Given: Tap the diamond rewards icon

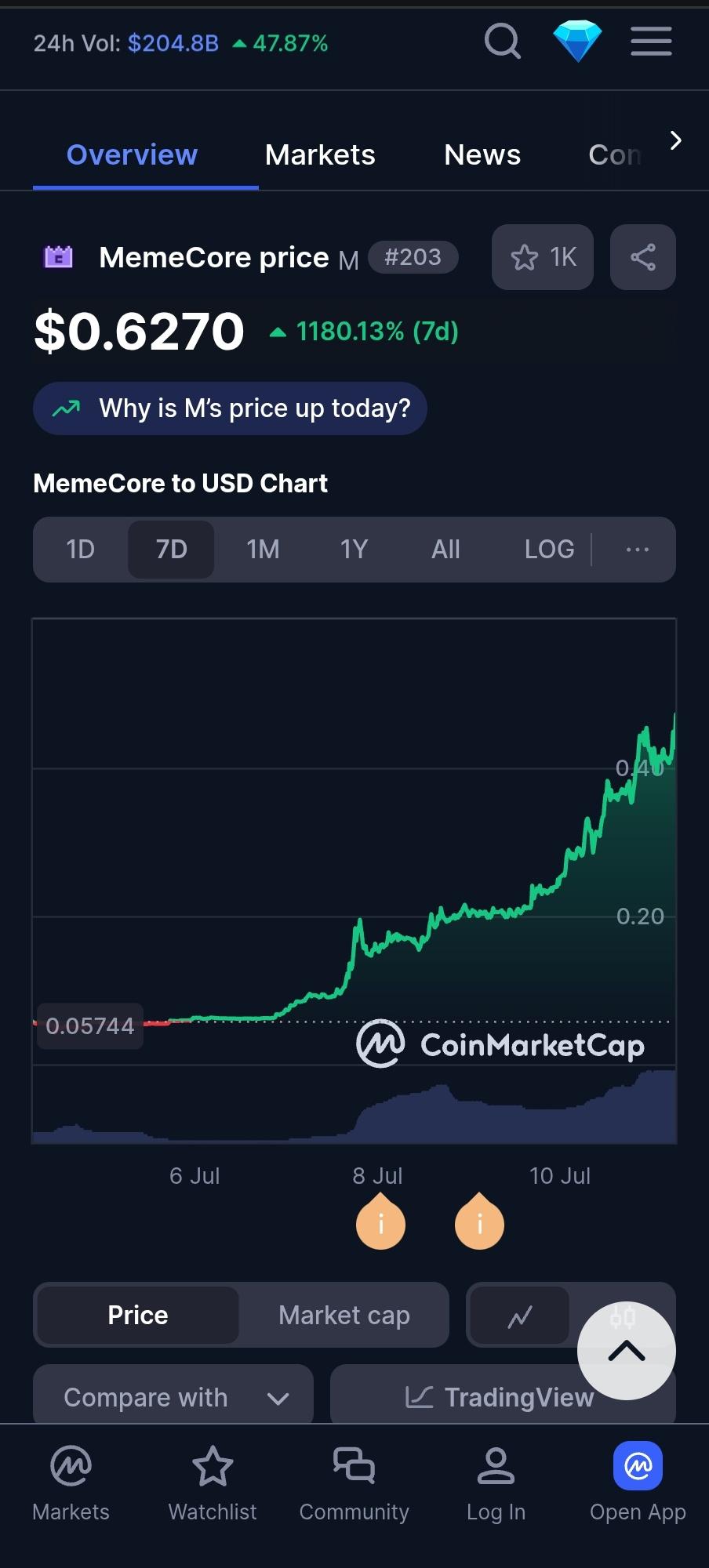Looking at the screenshot, I should pyautogui.click(x=577, y=41).
